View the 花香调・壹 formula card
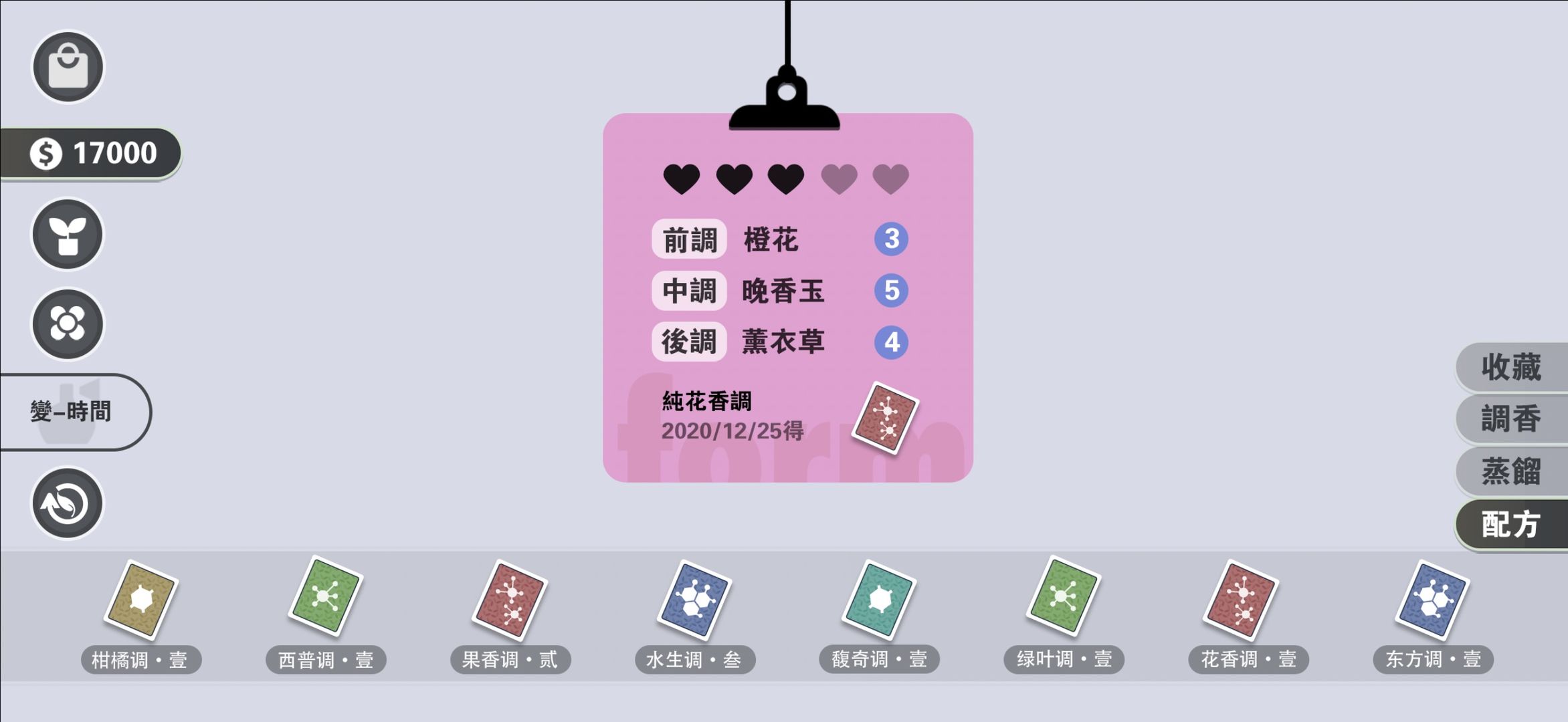 [1242, 600]
